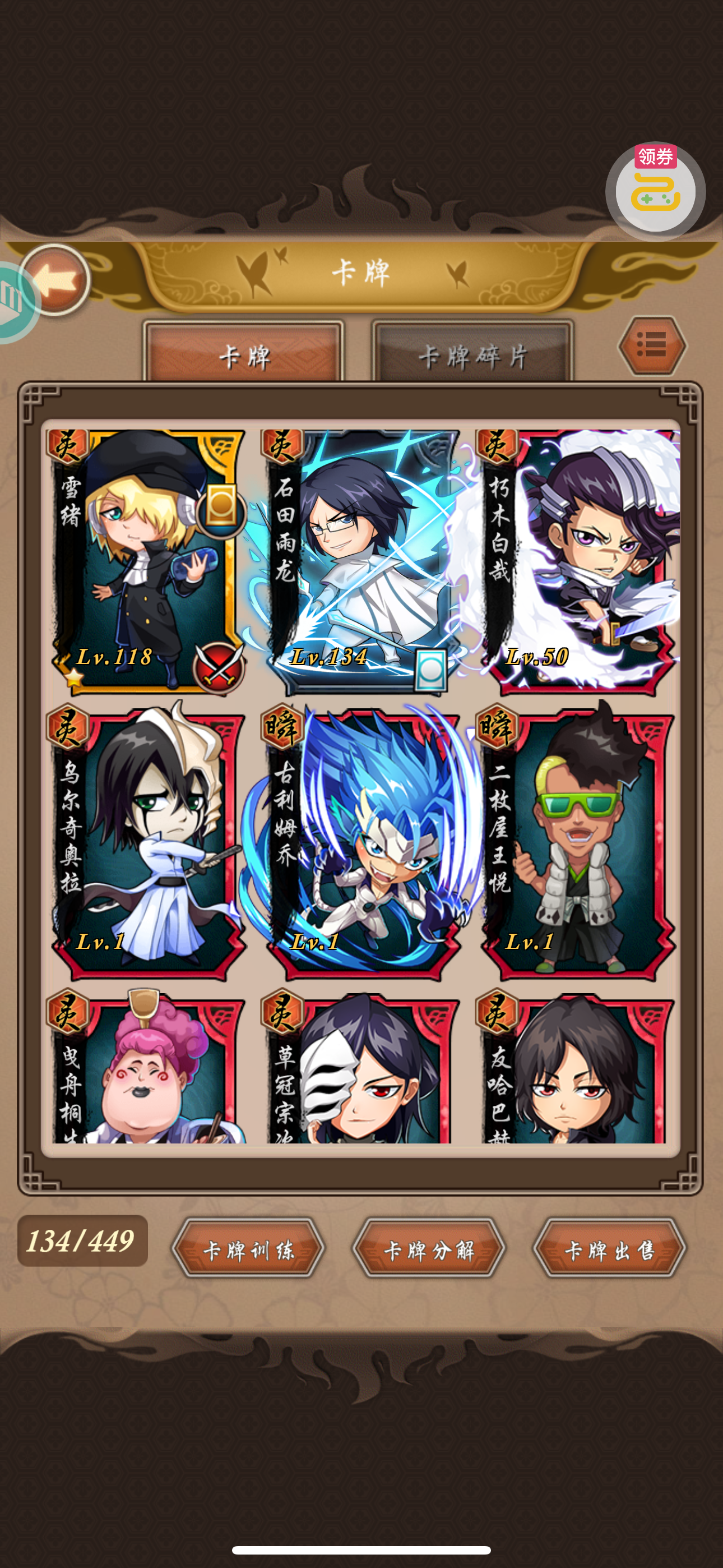Open the pink-haired 曳舟桐生 card
Viewport: 723px width, 1568px height.
[x=147, y=1067]
